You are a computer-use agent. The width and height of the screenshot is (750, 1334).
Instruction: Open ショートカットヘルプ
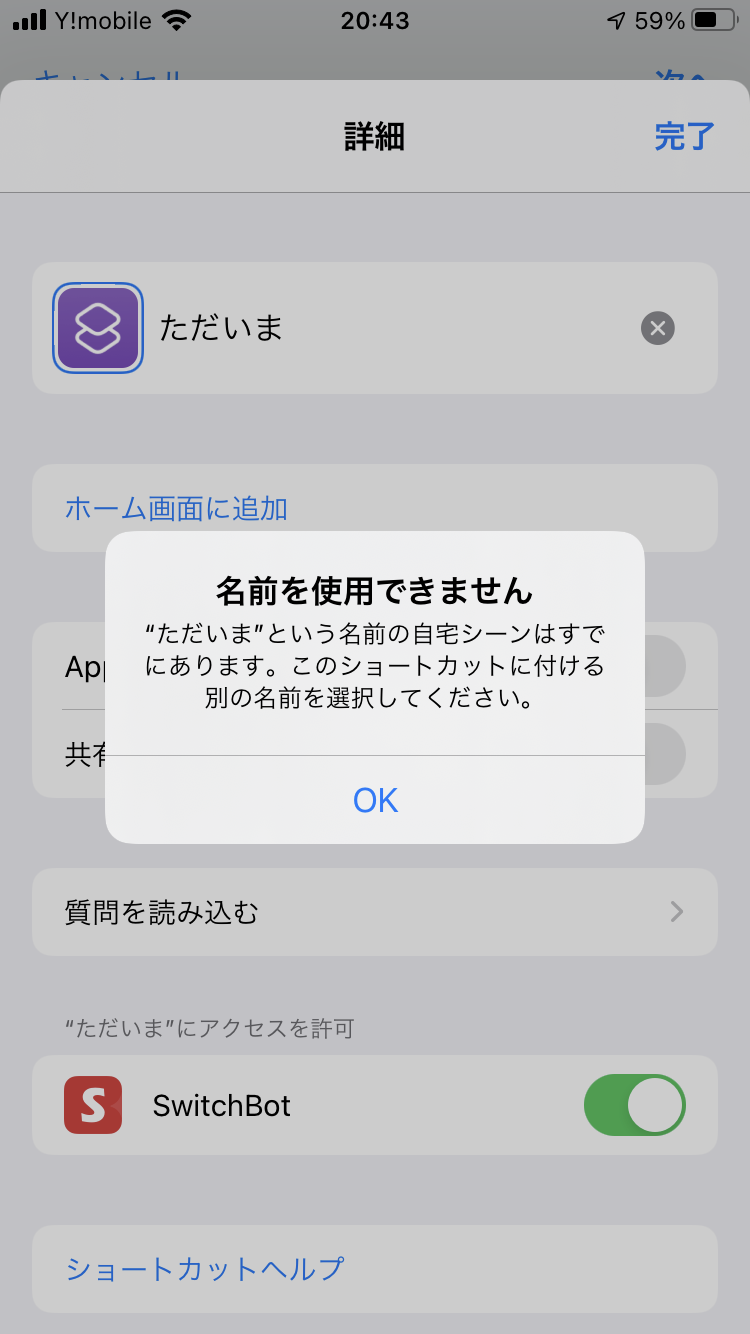(x=205, y=1269)
